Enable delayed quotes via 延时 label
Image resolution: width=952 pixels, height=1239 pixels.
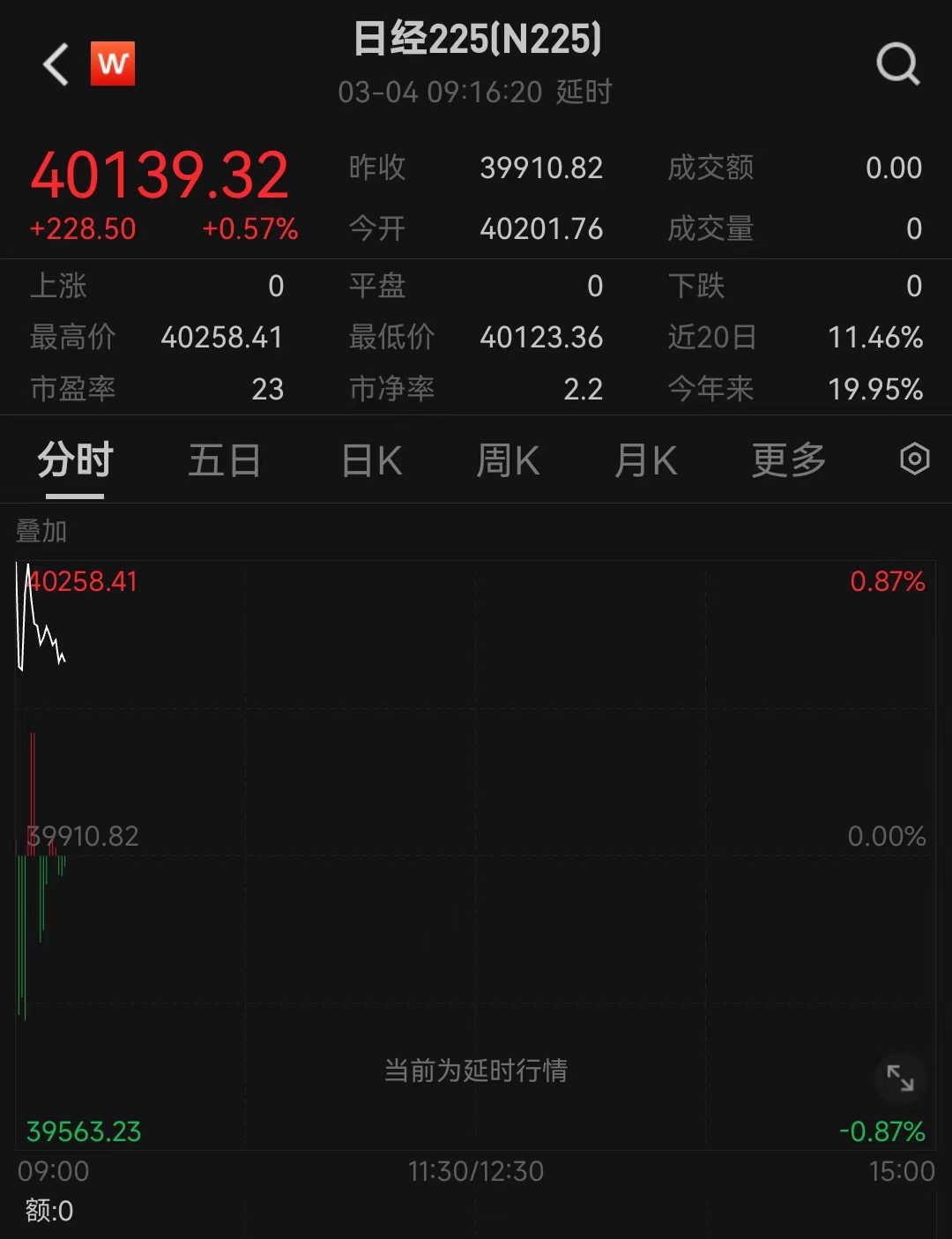pos(583,92)
